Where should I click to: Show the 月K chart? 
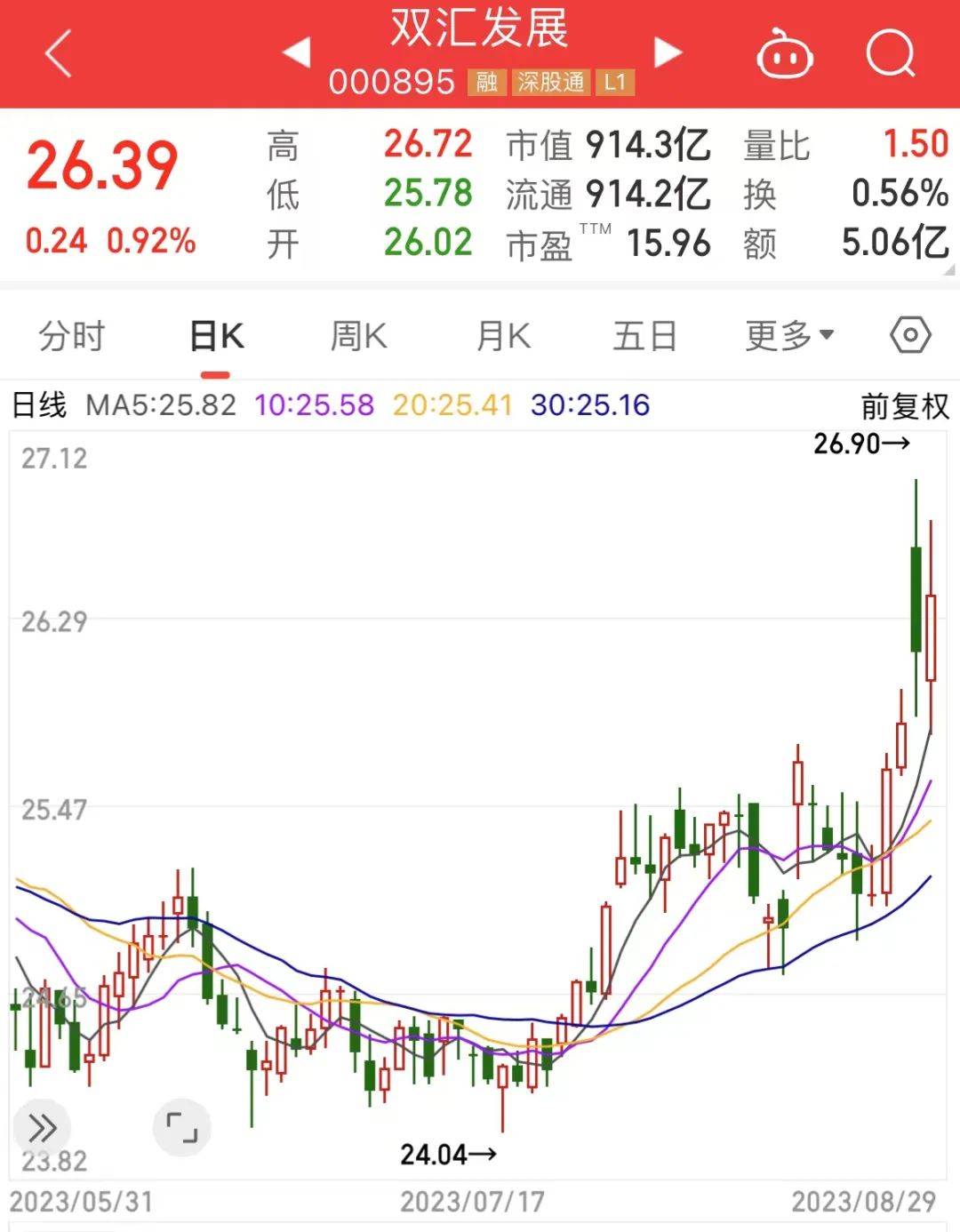502,337
